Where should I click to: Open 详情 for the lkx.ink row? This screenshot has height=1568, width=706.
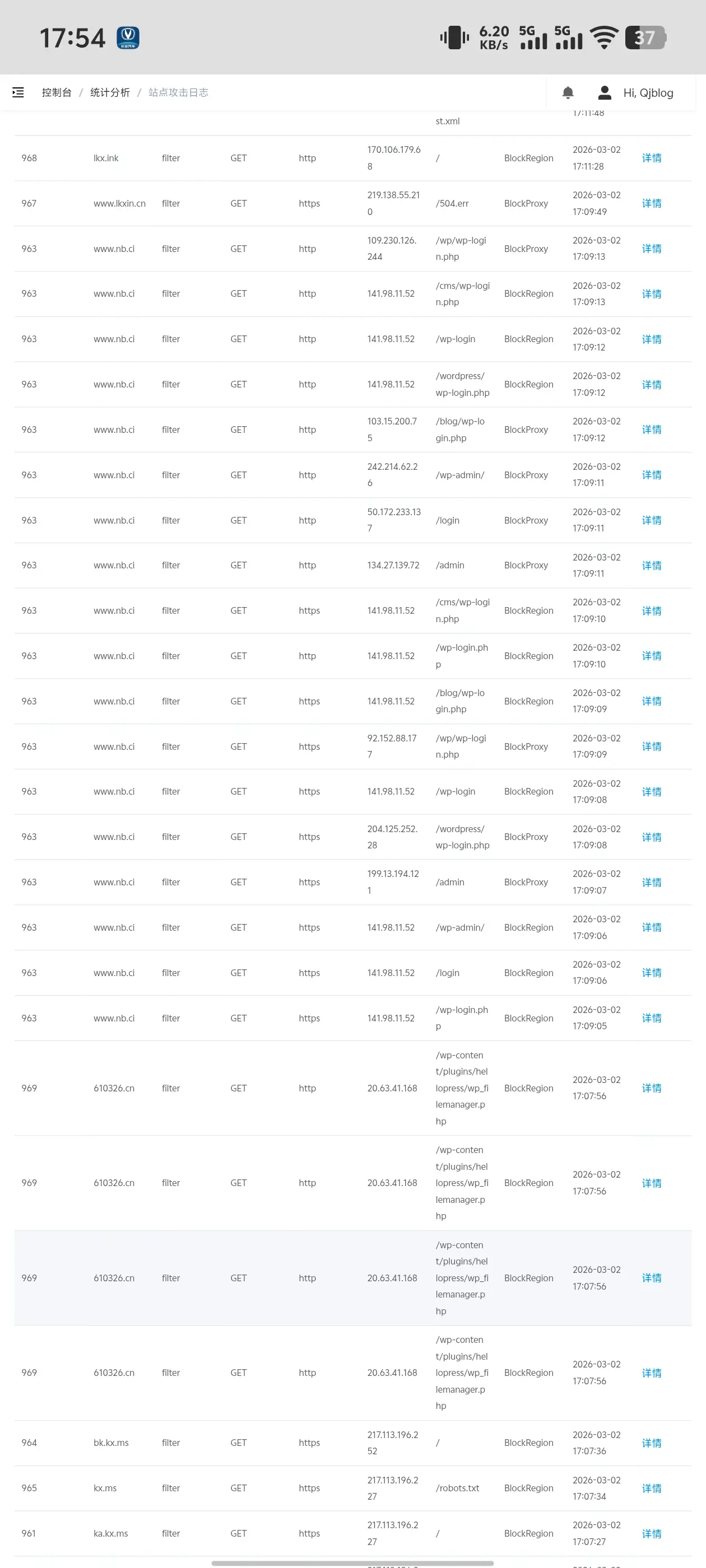pos(651,158)
